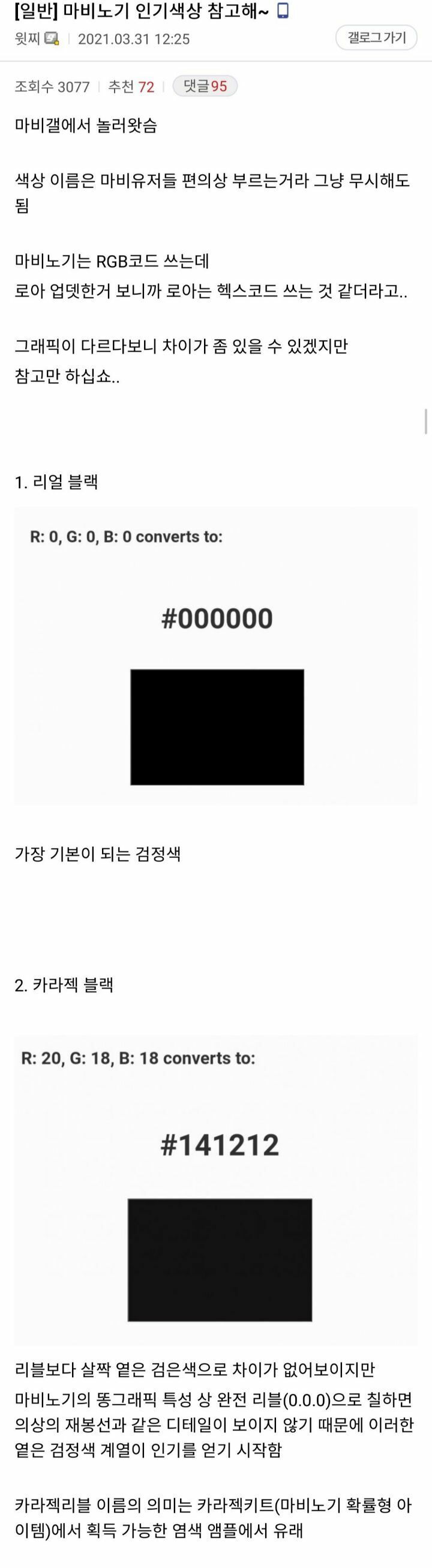The width and height of the screenshot is (432, 1568).
Task: Jump to the 95 comments via 댓글
Action: 205,86
